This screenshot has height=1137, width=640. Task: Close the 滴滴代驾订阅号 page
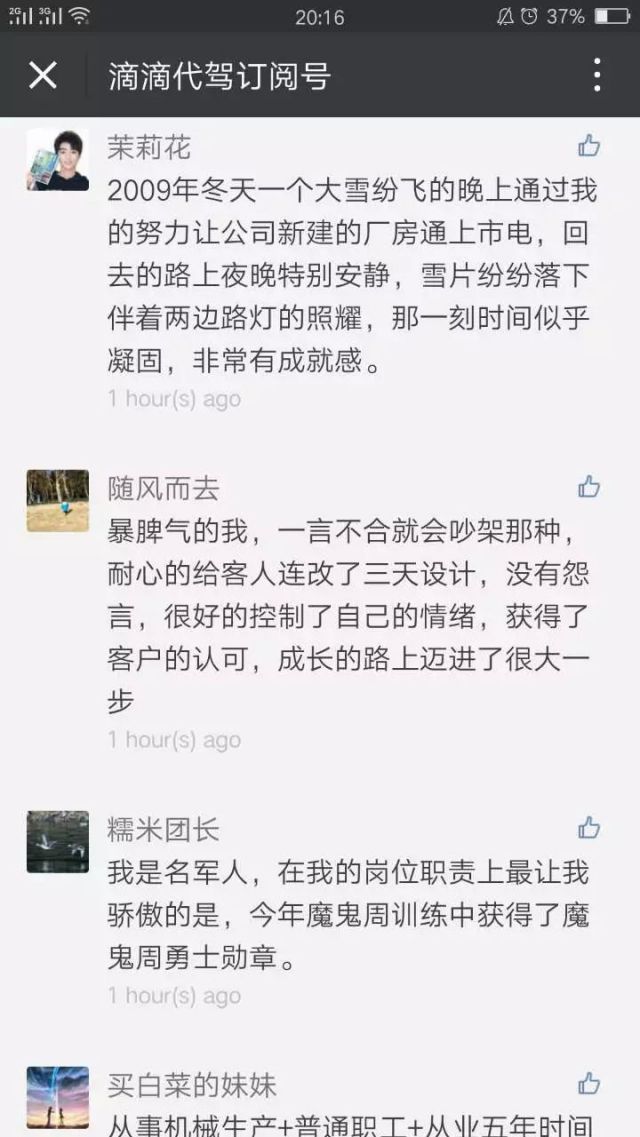(42, 75)
